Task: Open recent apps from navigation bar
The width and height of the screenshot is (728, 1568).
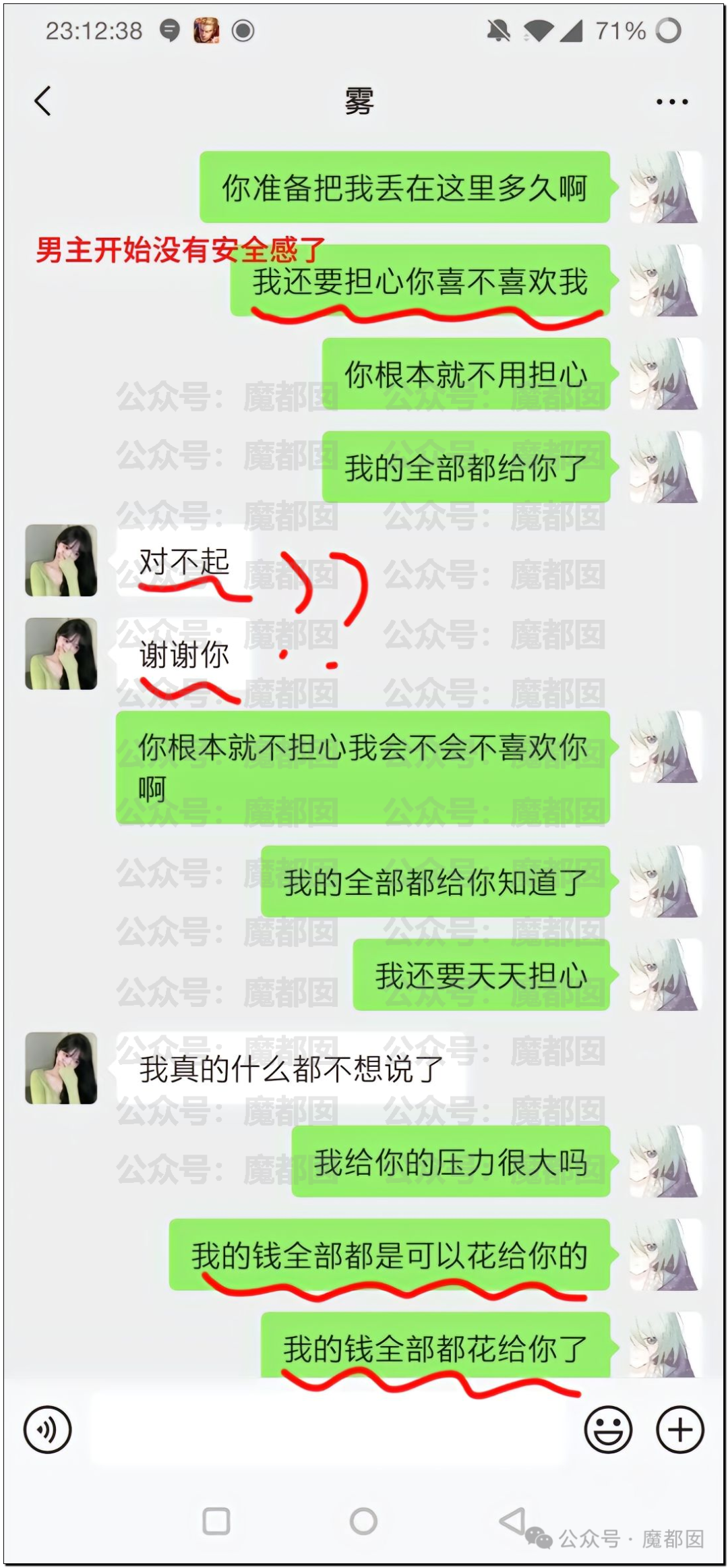Action: (216, 1521)
